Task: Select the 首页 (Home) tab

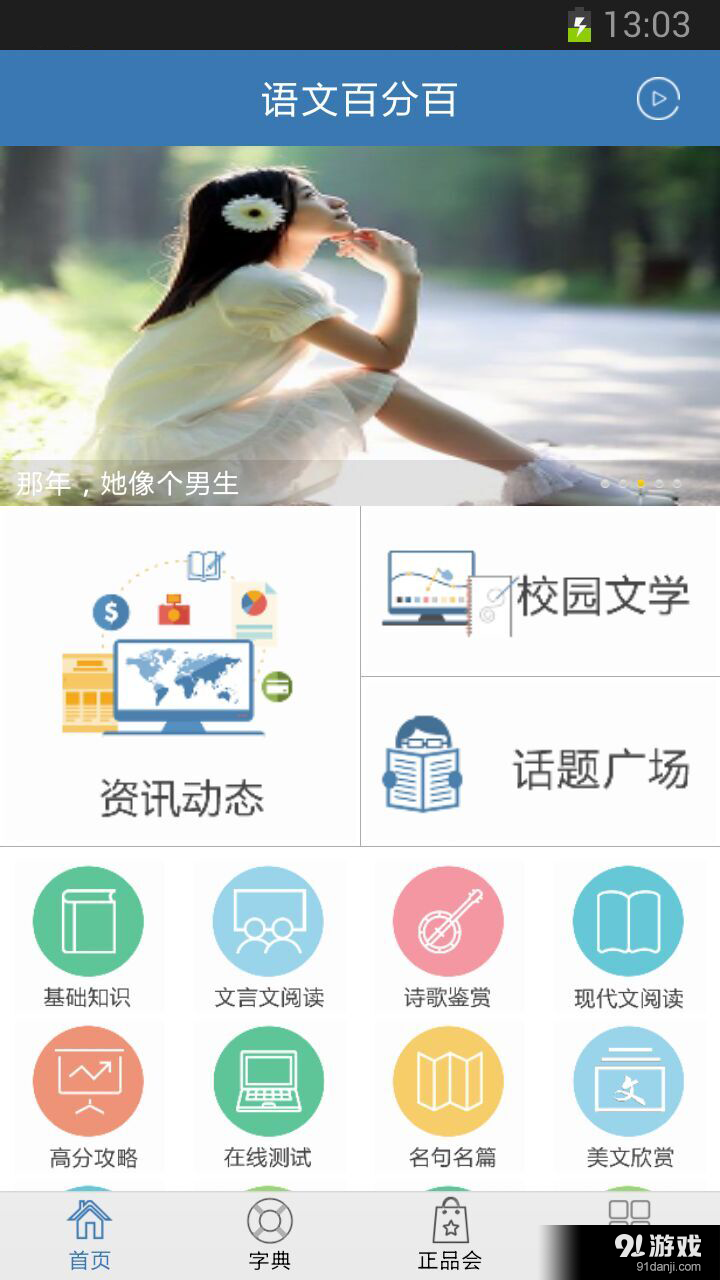Action: coord(88,1232)
